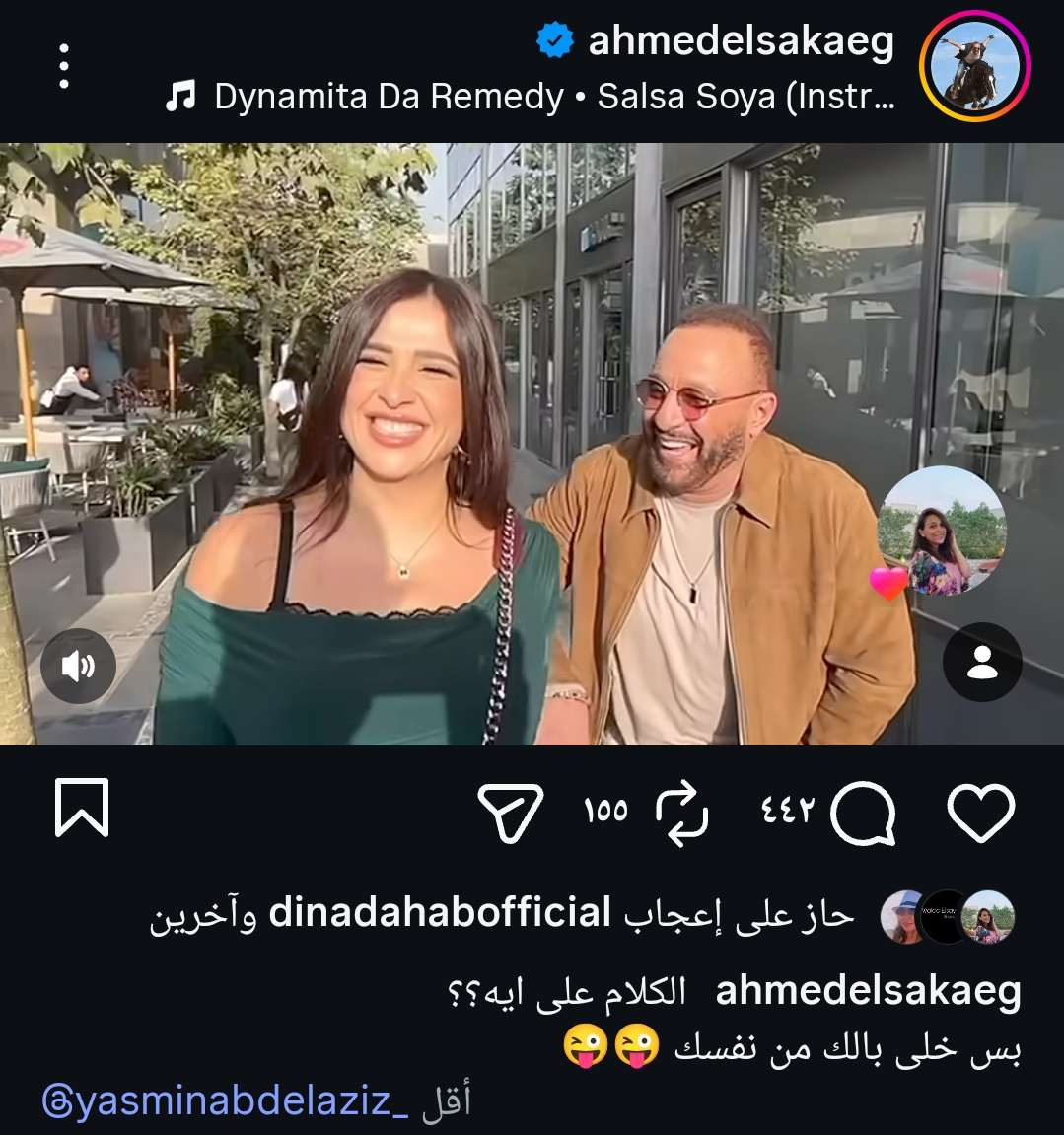Show people tagged in the video
1064x1135 pixels.
982,664
